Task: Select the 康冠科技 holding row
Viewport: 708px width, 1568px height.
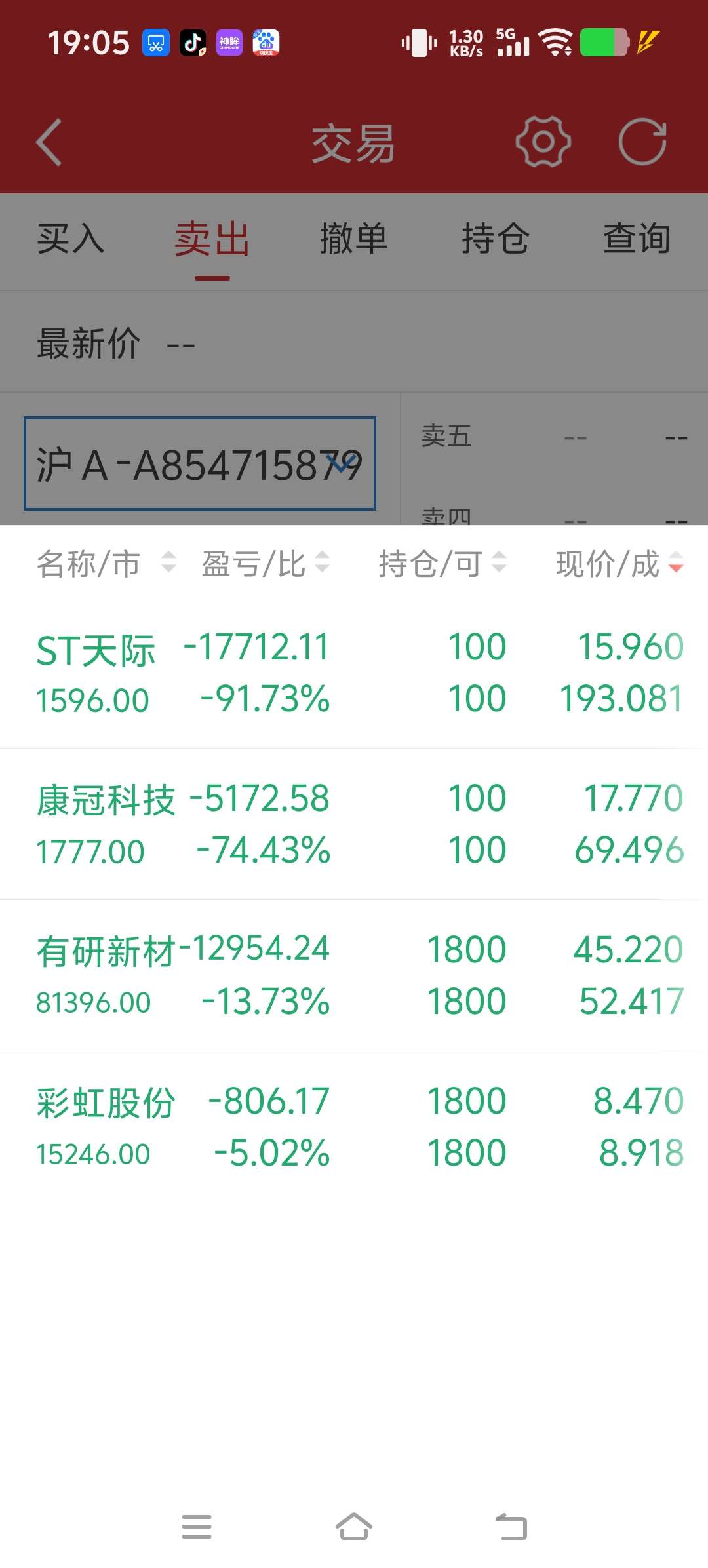Action: [354, 824]
